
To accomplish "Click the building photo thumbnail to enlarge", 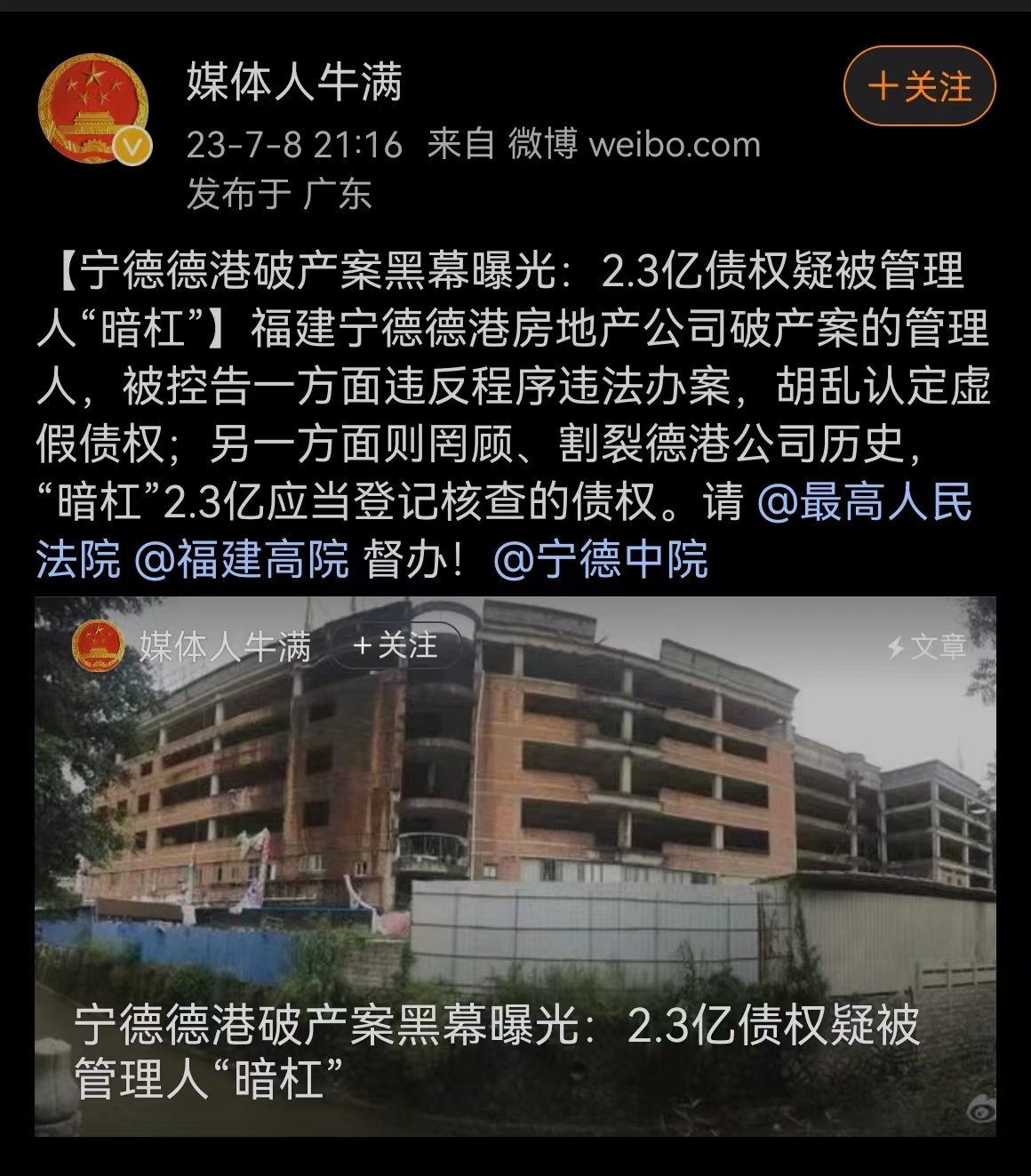I will tap(515, 844).
